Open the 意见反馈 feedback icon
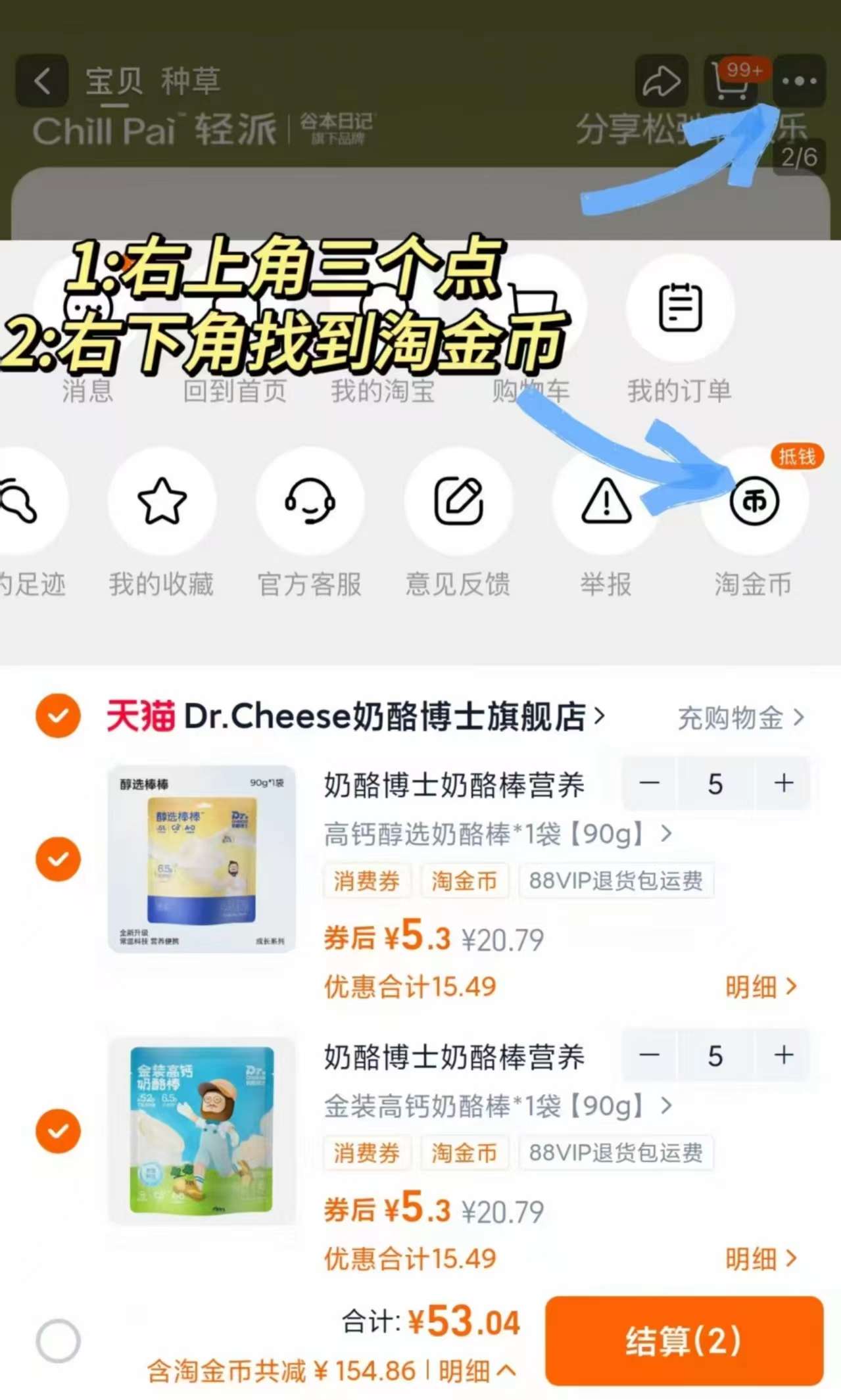Screen dimensions: 841x1400 [458, 501]
